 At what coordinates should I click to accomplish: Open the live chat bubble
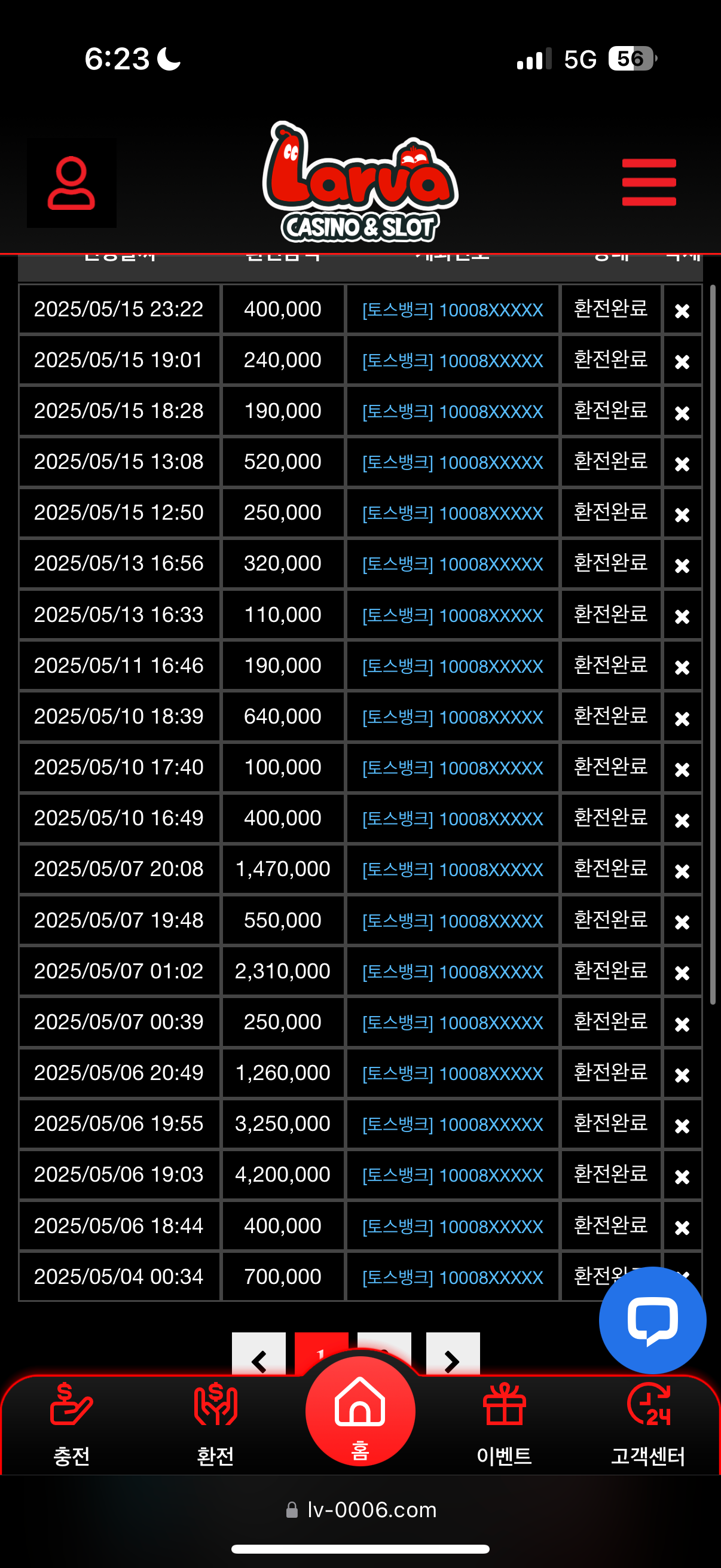pos(652,1320)
